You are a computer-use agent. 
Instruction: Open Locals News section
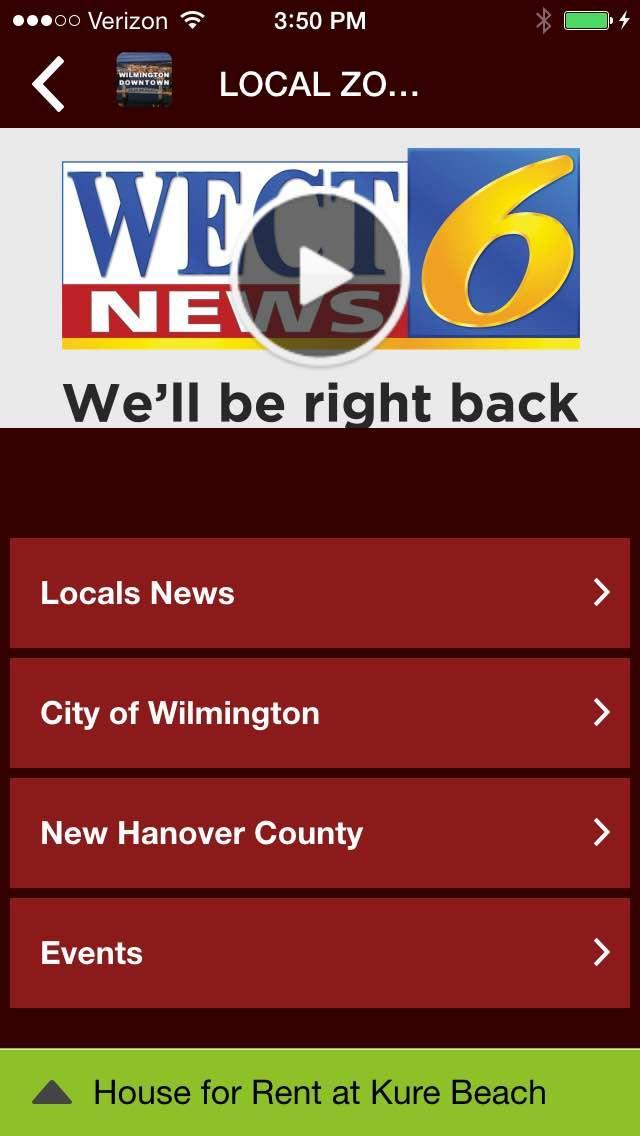point(320,593)
